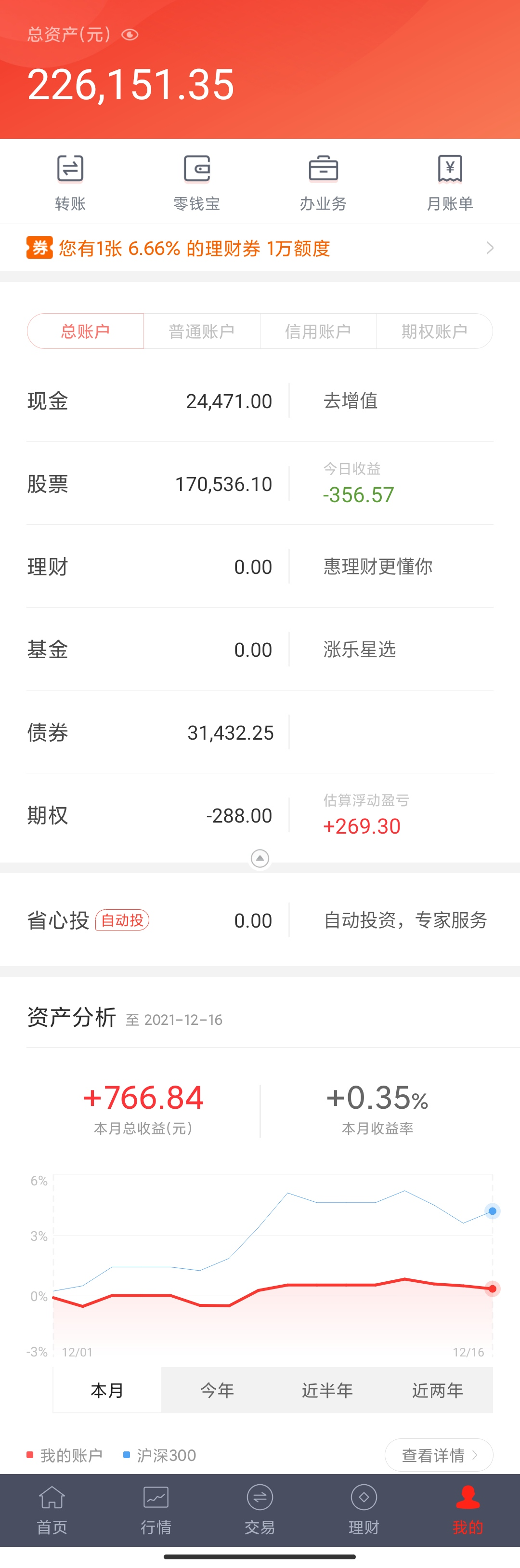Viewport: 520px width, 1568px height.
Task: Open the 行情 market tab
Action: click(156, 1511)
